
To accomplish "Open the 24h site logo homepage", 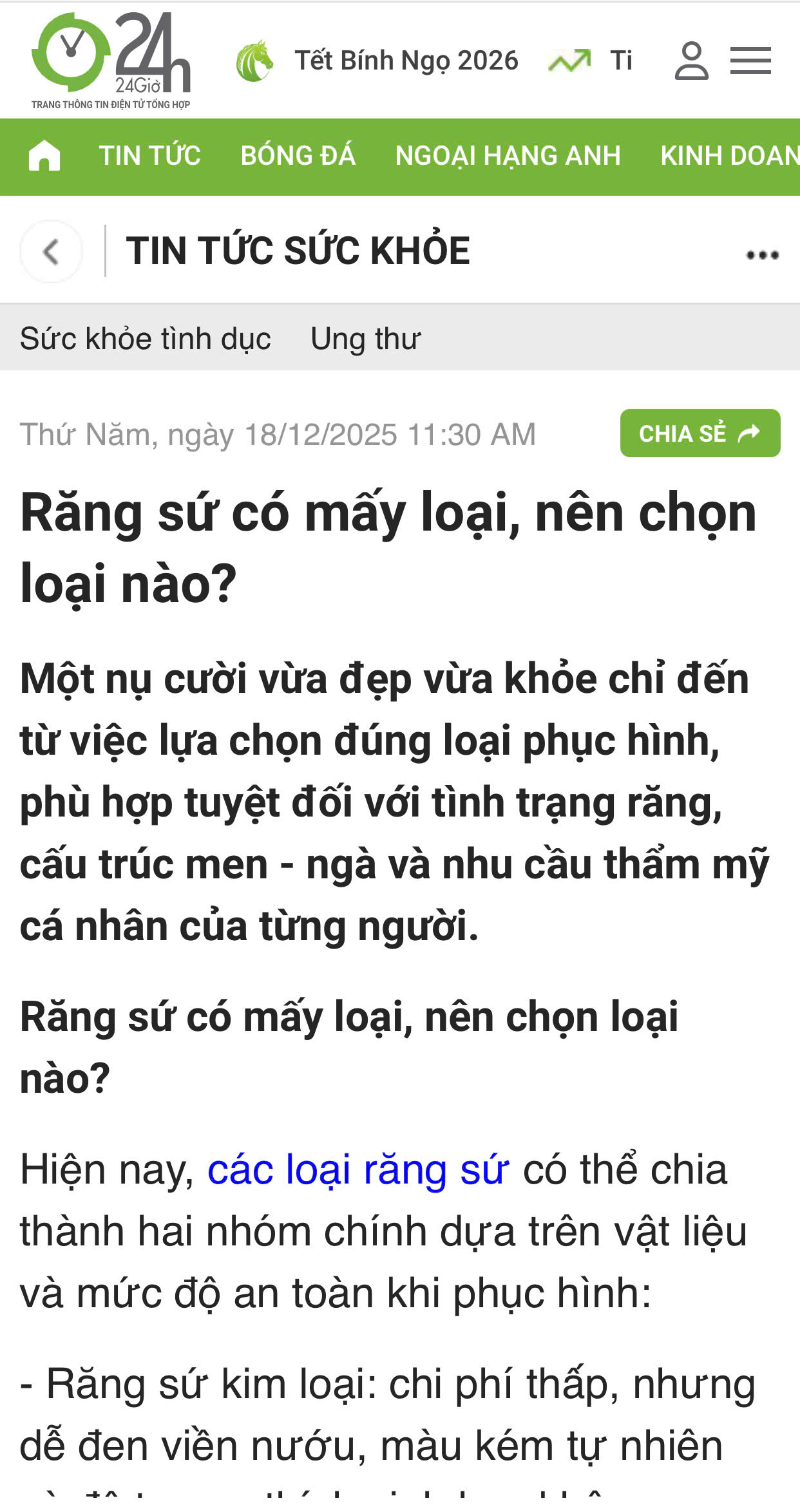I will tap(111, 61).
